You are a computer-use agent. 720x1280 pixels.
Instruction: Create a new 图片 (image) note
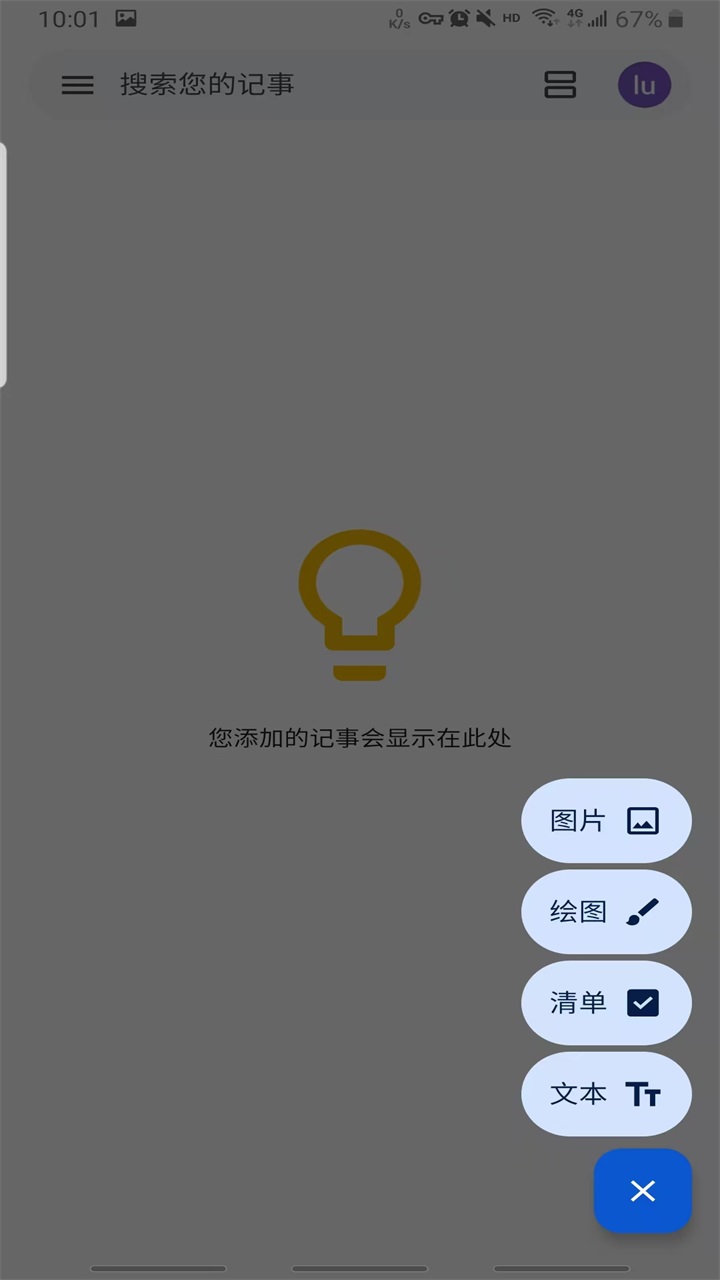pyautogui.click(x=605, y=821)
